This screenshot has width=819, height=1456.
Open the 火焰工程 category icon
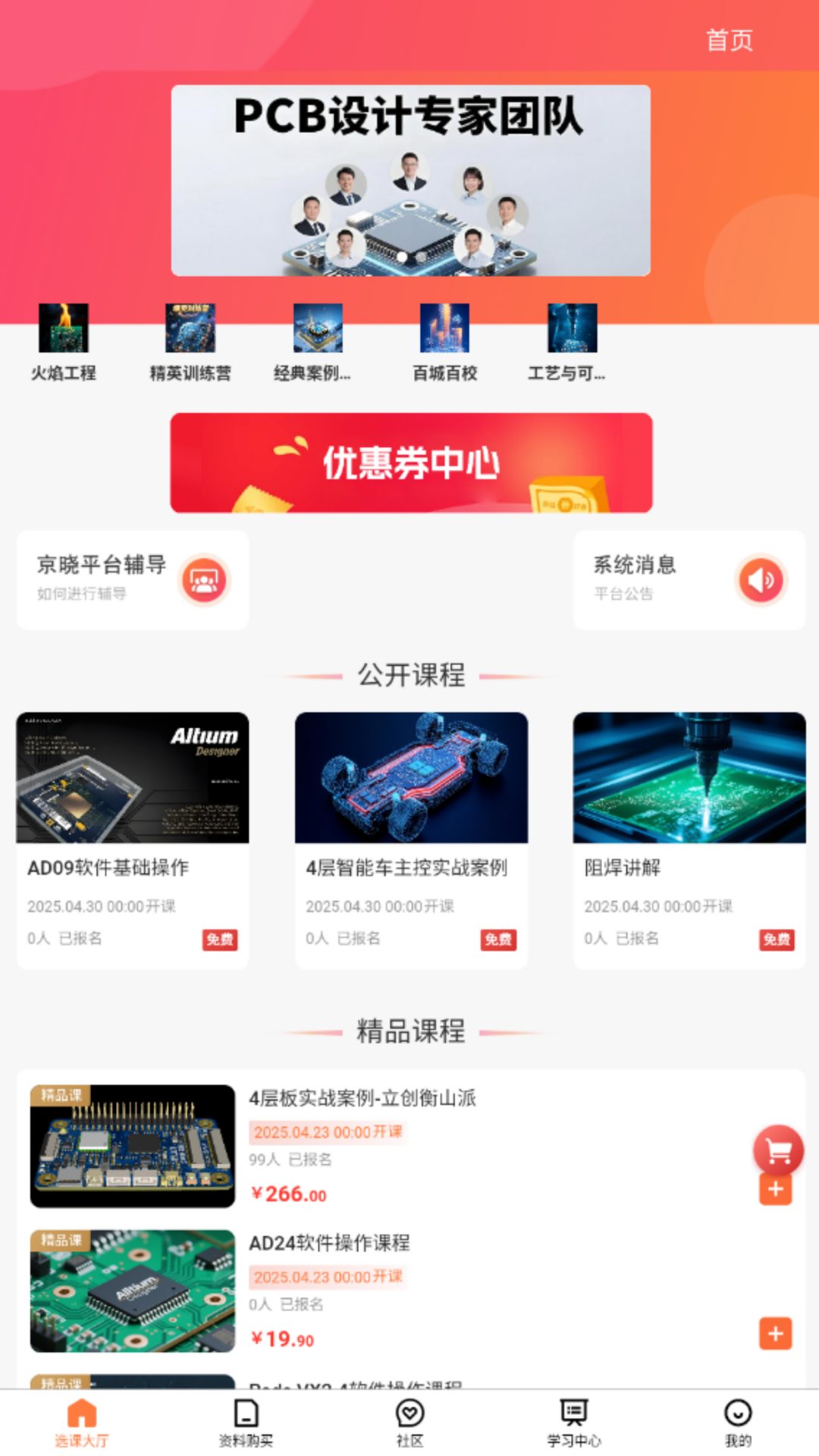tap(63, 329)
